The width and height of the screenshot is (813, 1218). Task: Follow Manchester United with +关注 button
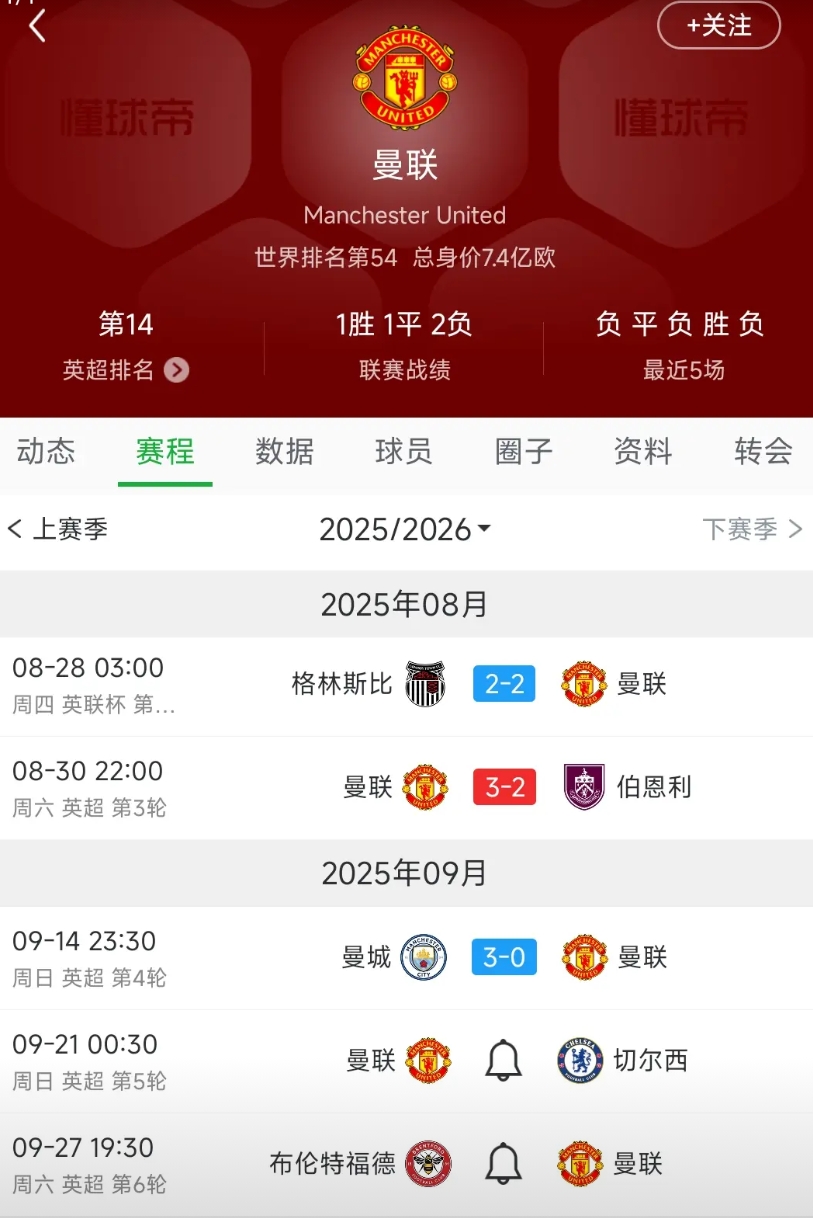coord(718,25)
